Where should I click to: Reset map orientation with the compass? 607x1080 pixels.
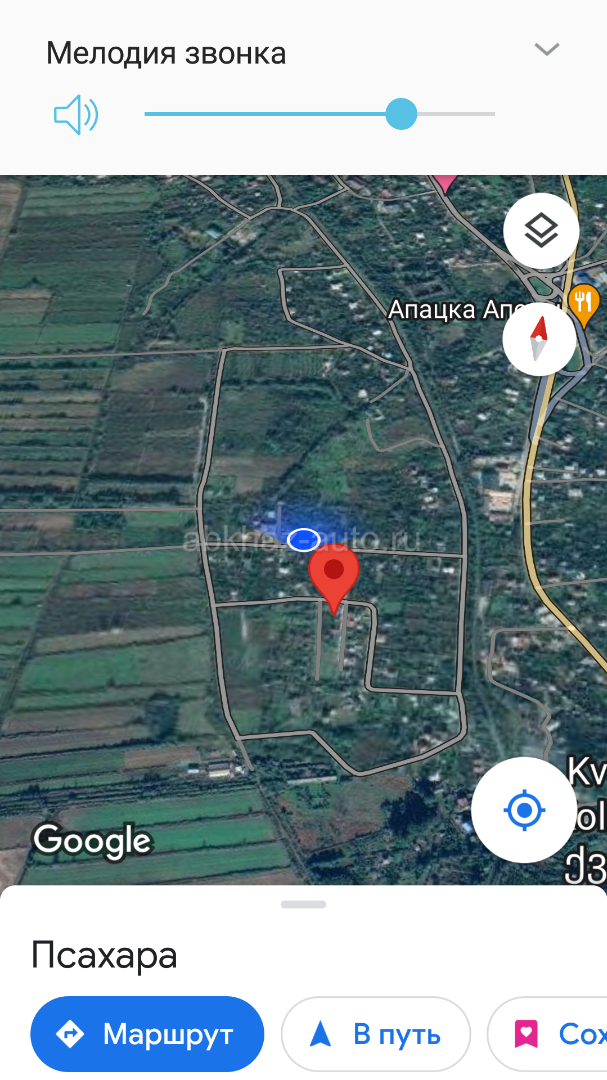539,338
